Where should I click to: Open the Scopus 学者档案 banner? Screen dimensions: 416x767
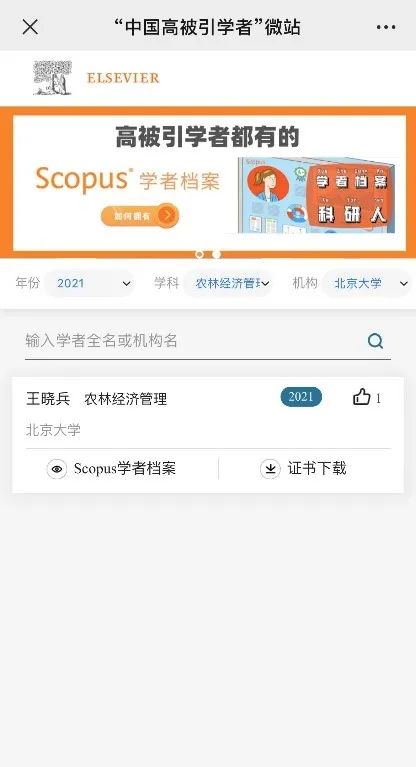pyautogui.click(x=209, y=183)
